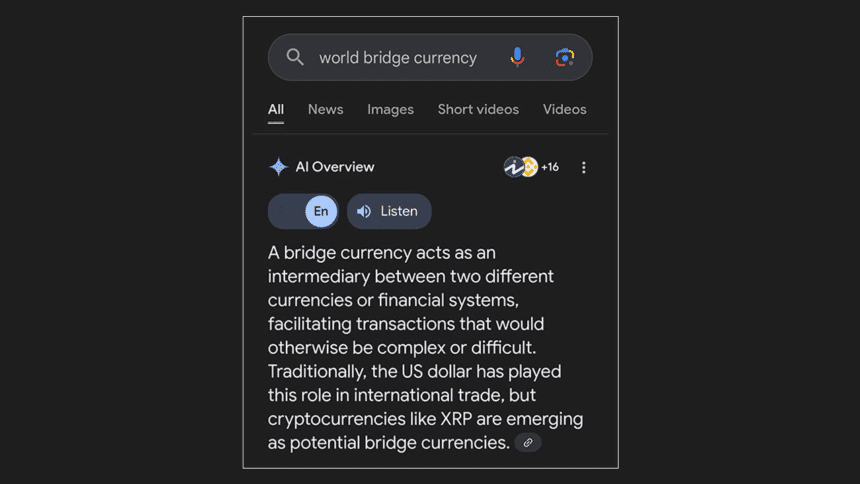Open the AI Overview overflow menu
860x484 pixels.
click(x=584, y=168)
